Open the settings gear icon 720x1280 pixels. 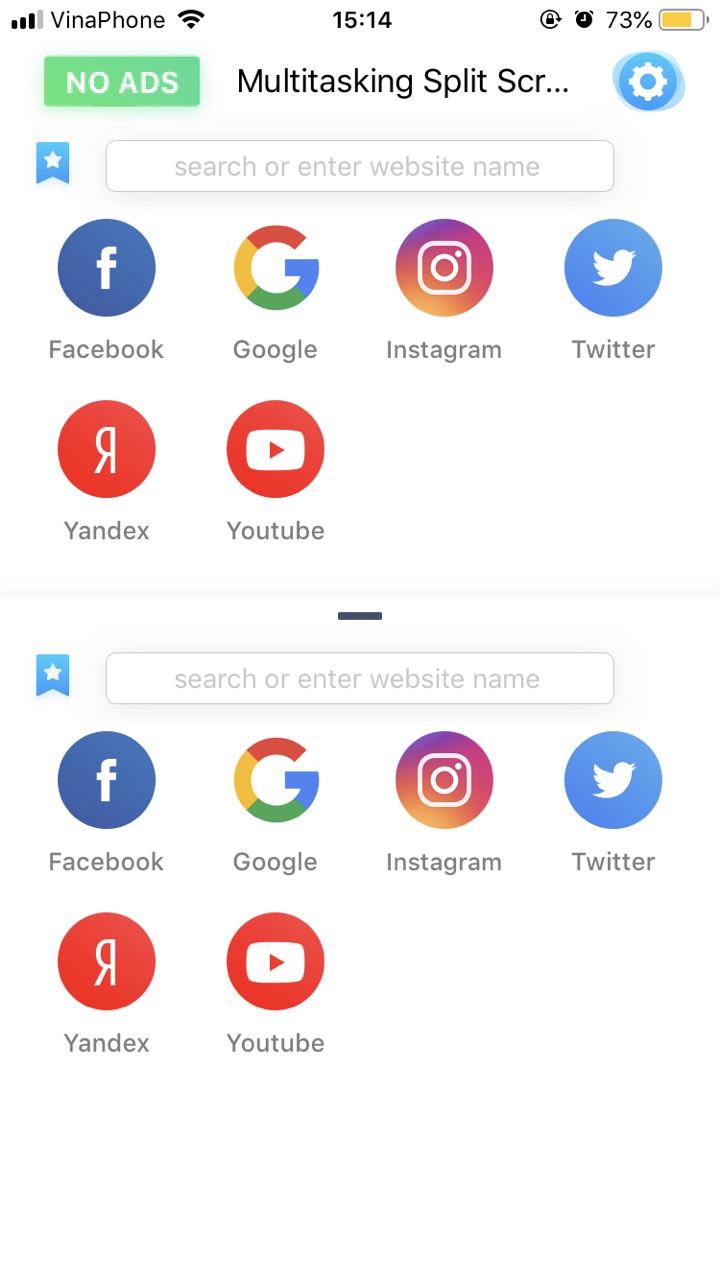tap(648, 82)
